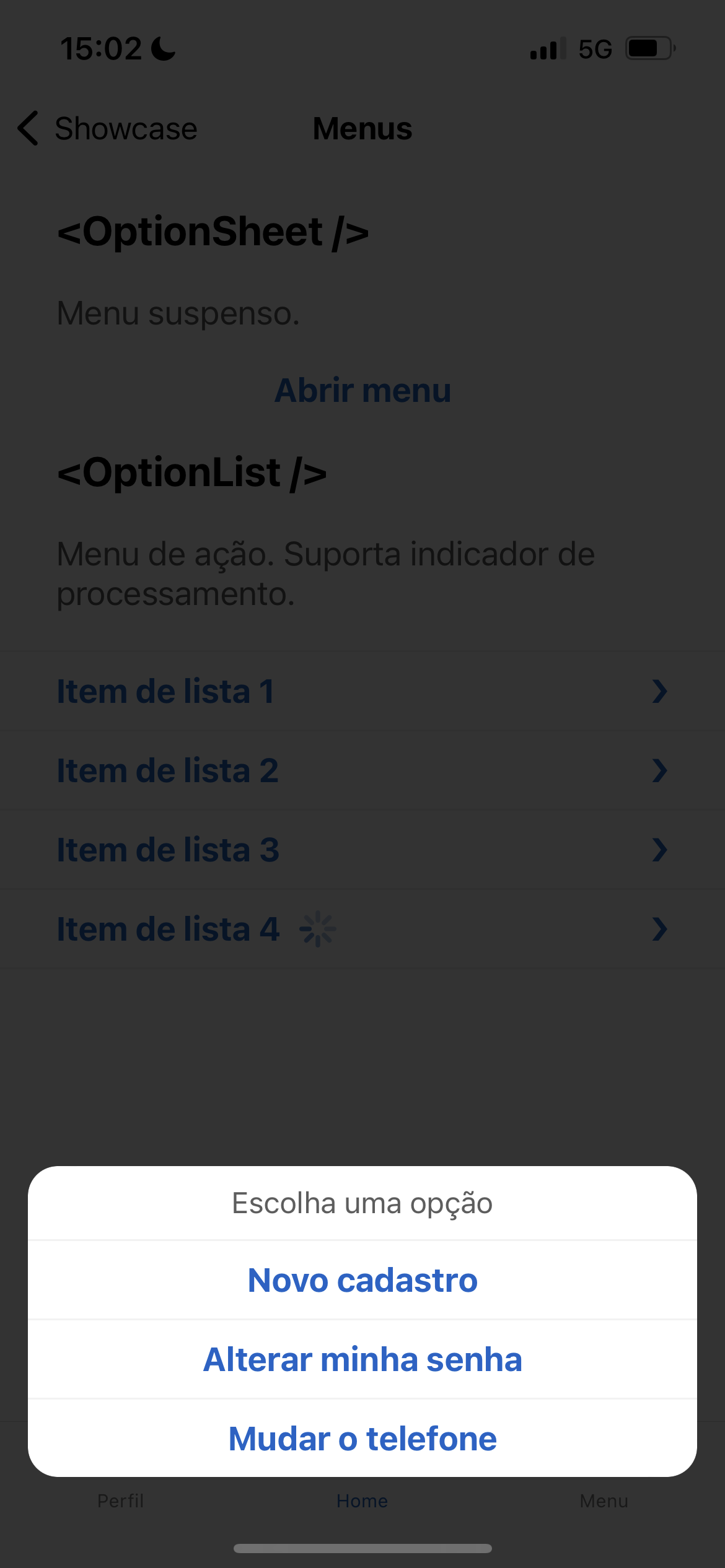Open Item de lista 2 using the arrow
Viewport: 725px width, 1568px height.
pos(660,771)
